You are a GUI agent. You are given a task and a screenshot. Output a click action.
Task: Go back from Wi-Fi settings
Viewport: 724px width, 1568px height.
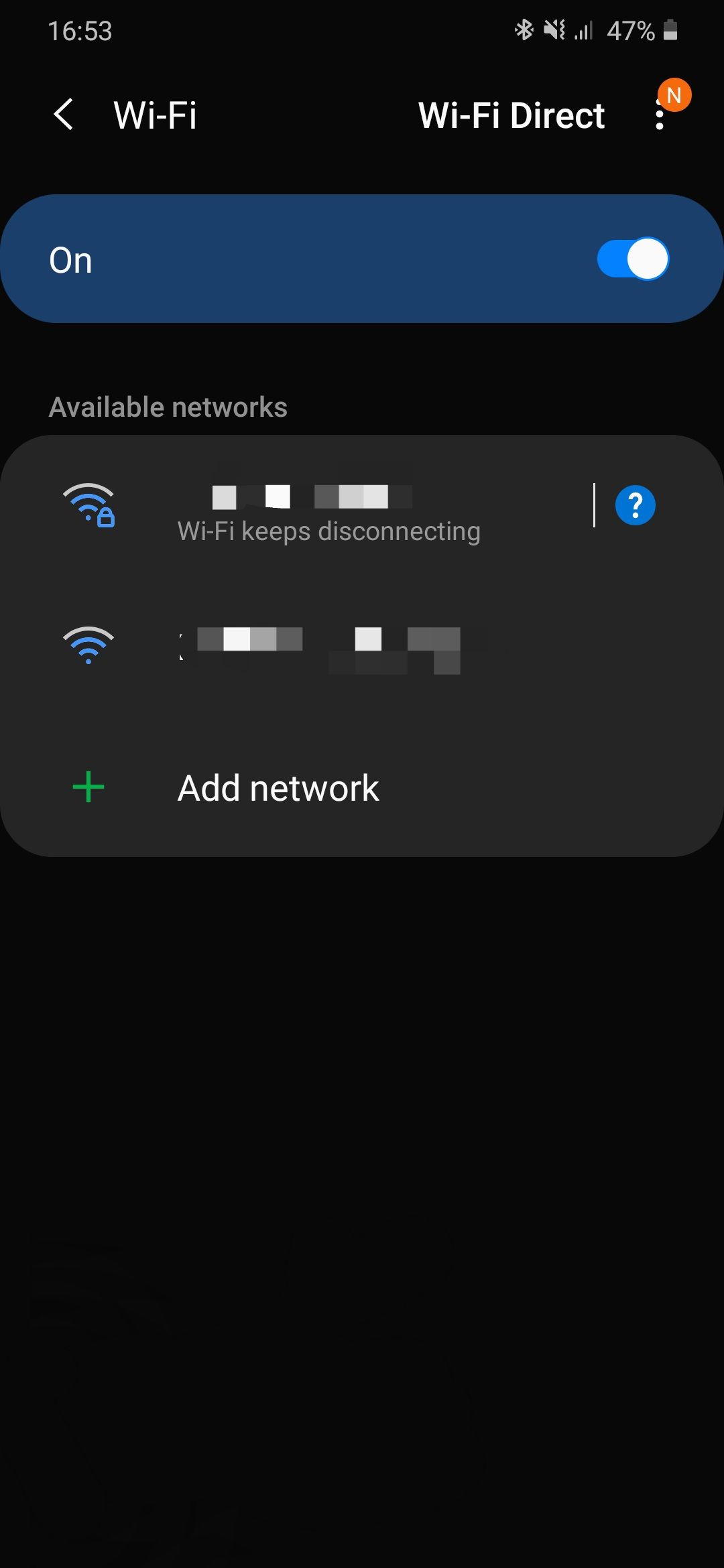click(64, 115)
